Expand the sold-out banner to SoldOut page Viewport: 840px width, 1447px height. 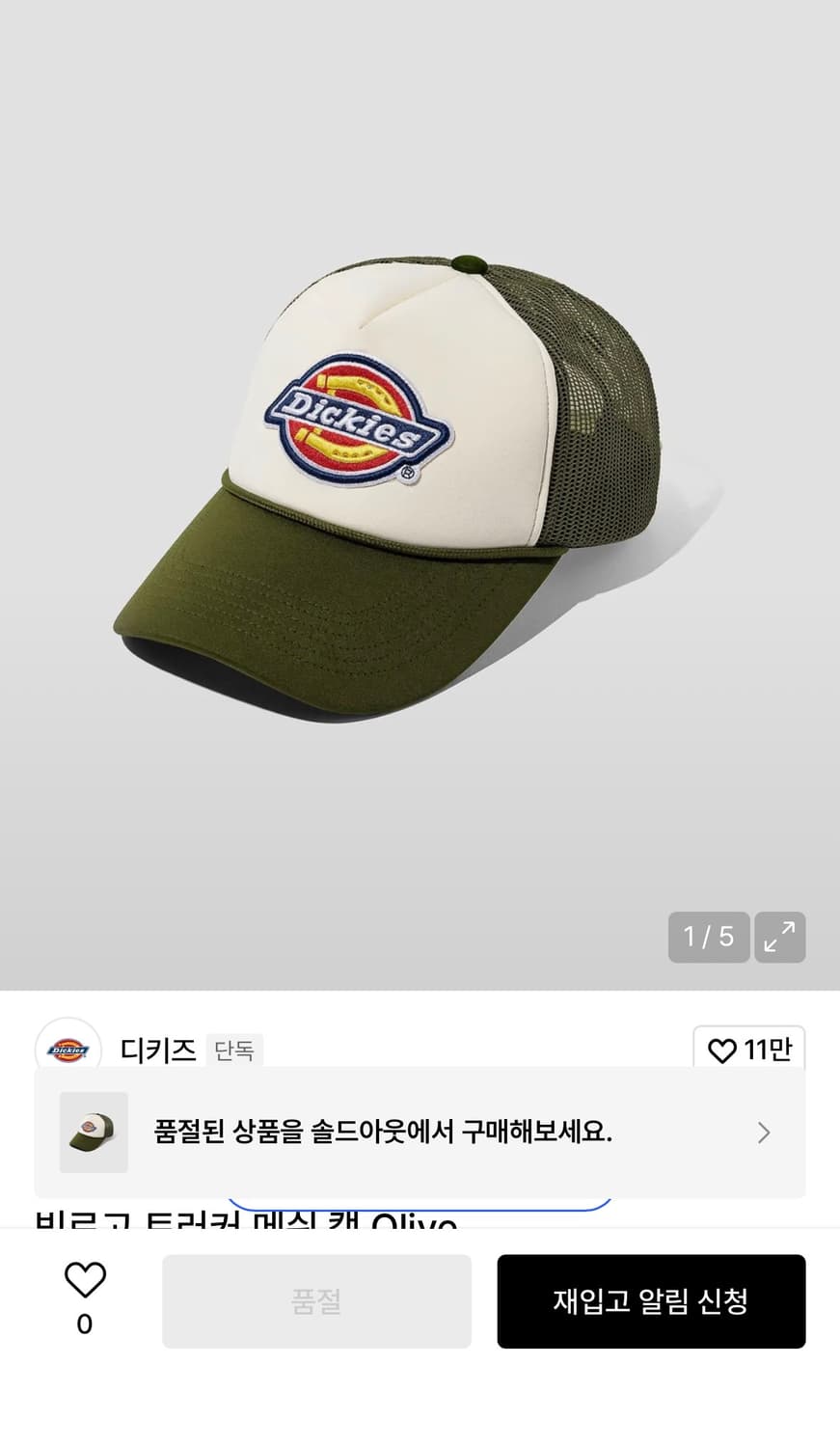point(420,1132)
